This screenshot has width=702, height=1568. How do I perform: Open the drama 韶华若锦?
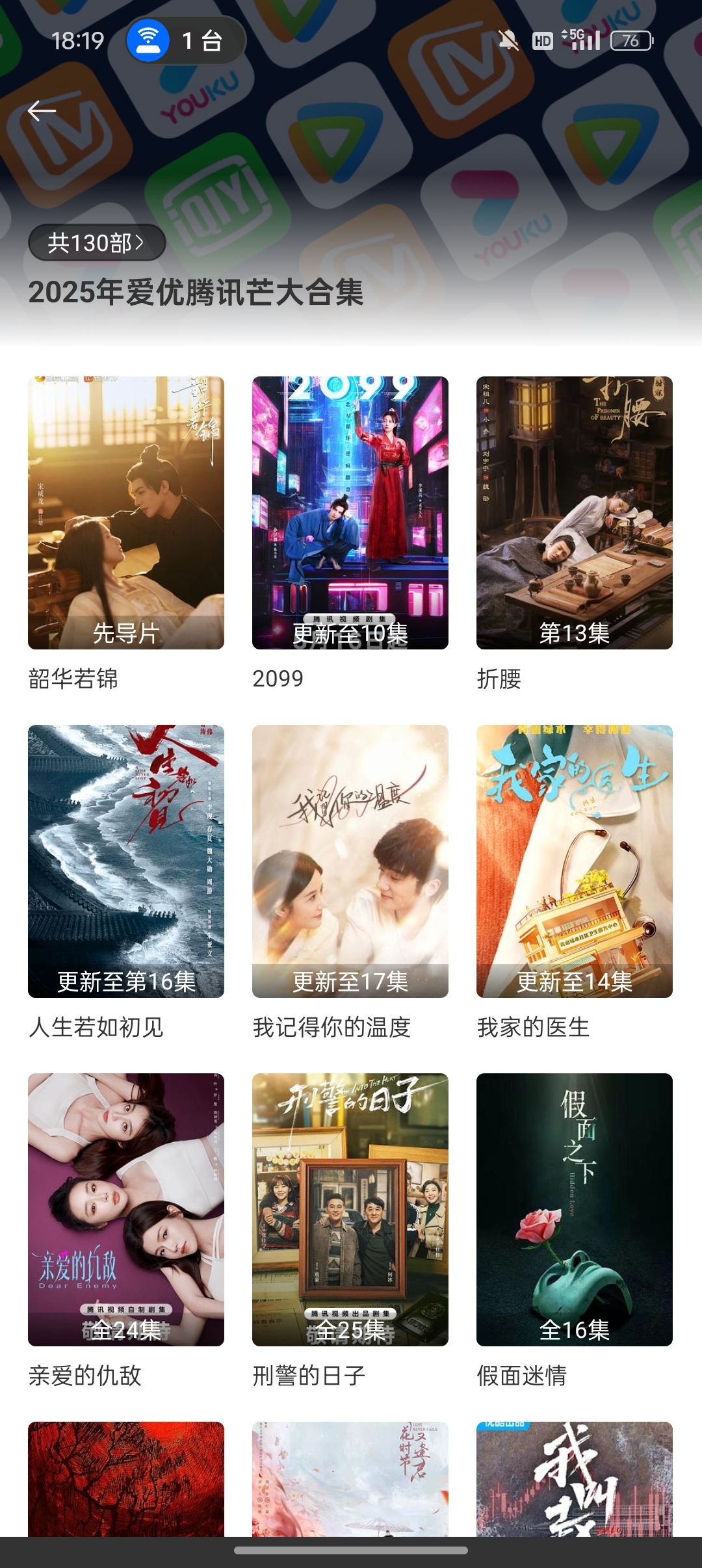click(x=126, y=513)
